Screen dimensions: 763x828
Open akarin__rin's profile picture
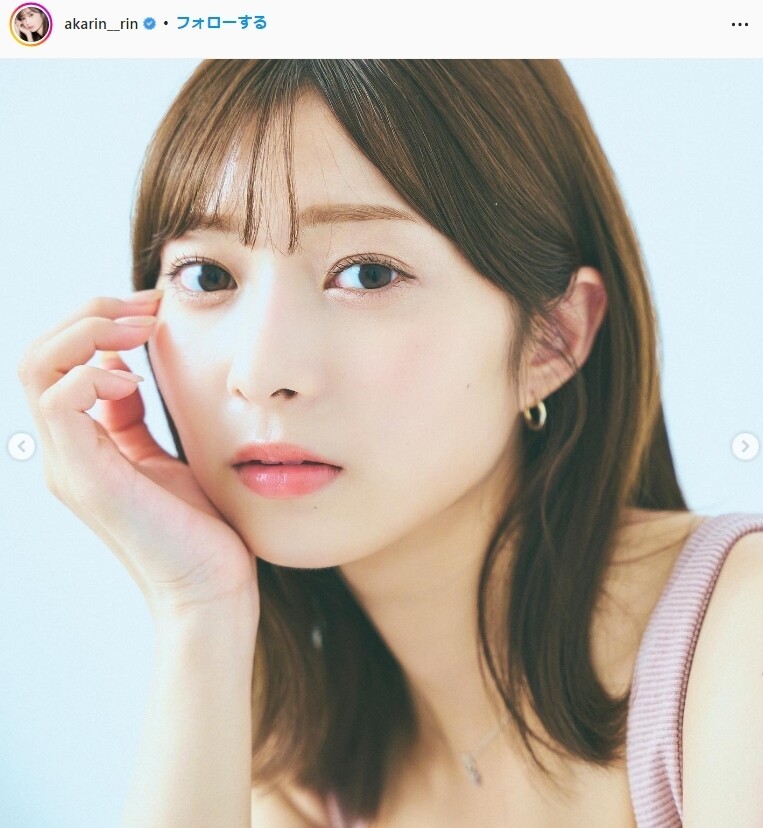pyautogui.click(x=31, y=24)
